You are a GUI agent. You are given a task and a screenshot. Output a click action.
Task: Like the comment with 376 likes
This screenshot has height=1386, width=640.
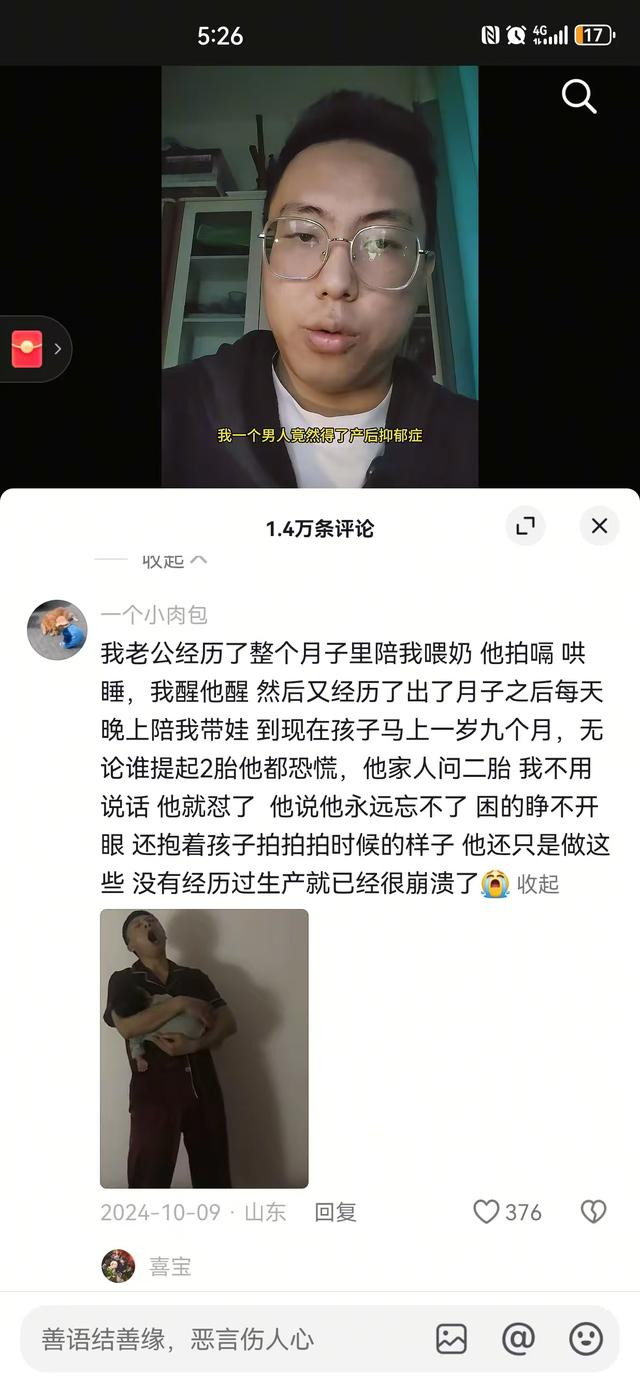(487, 1212)
